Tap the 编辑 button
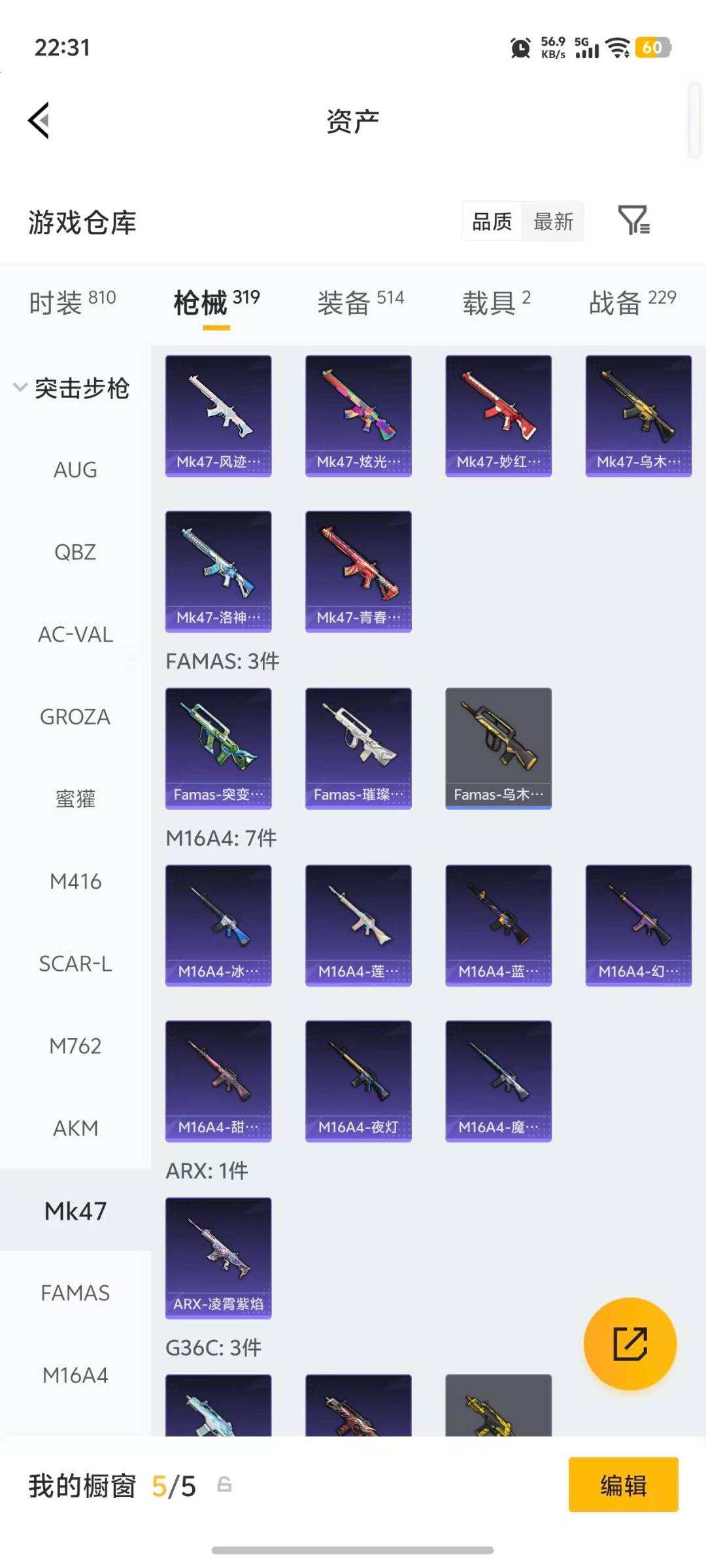Viewport: 706px width, 1568px height. pos(623,1485)
